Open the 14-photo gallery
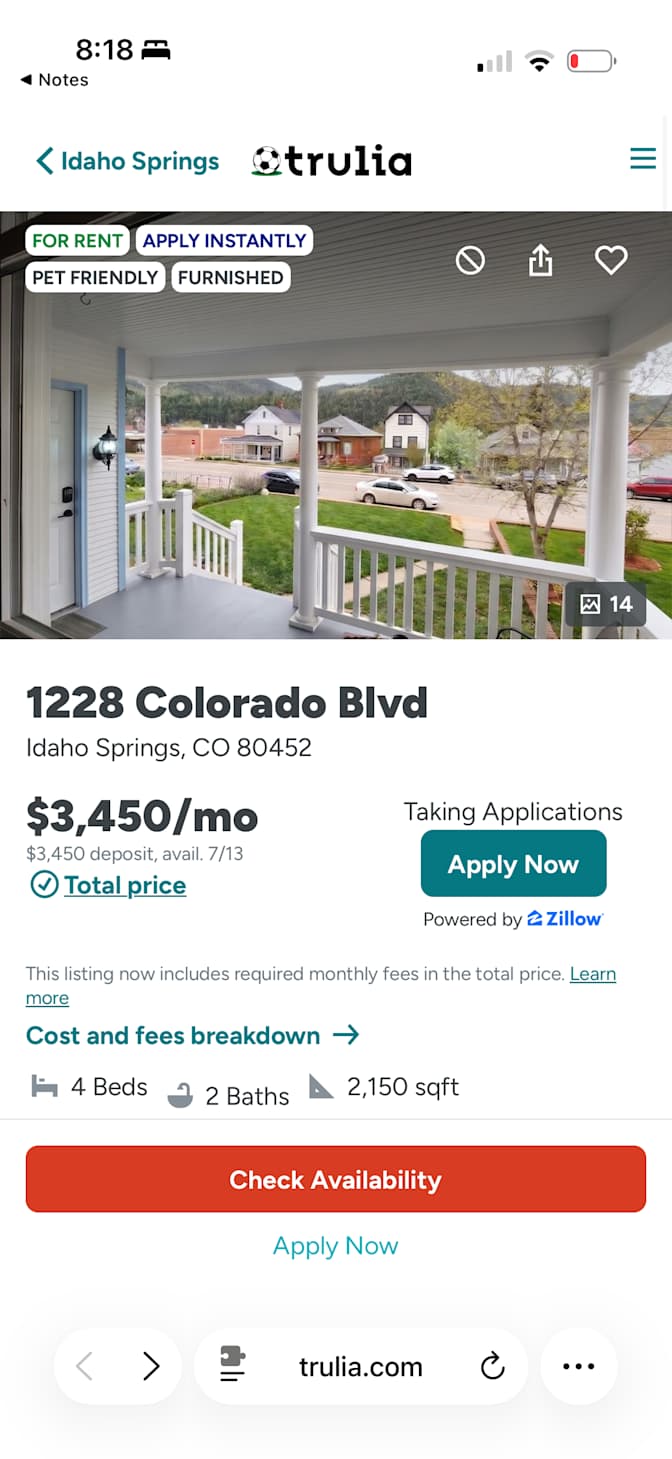Screen dimensions: 672x1459 pyautogui.click(x=606, y=604)
